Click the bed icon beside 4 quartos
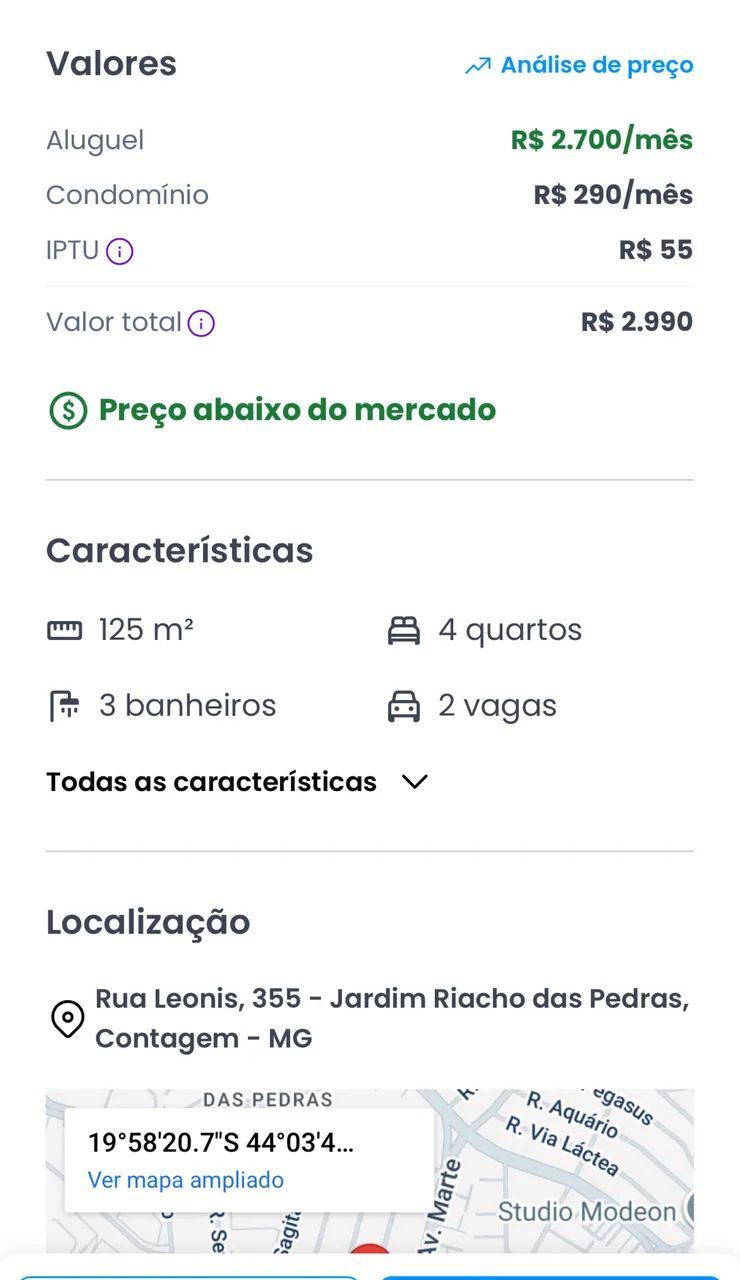 404,629
